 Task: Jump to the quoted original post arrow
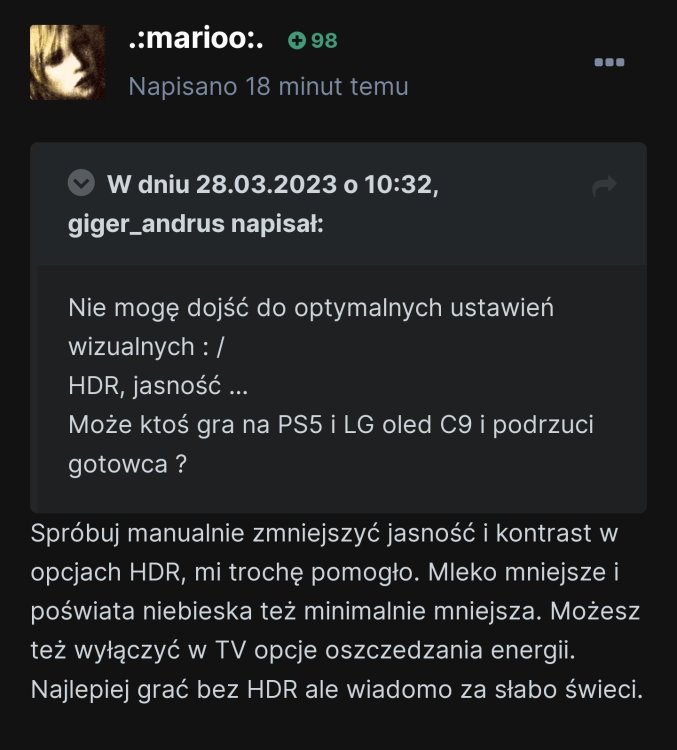click(604, 186)
